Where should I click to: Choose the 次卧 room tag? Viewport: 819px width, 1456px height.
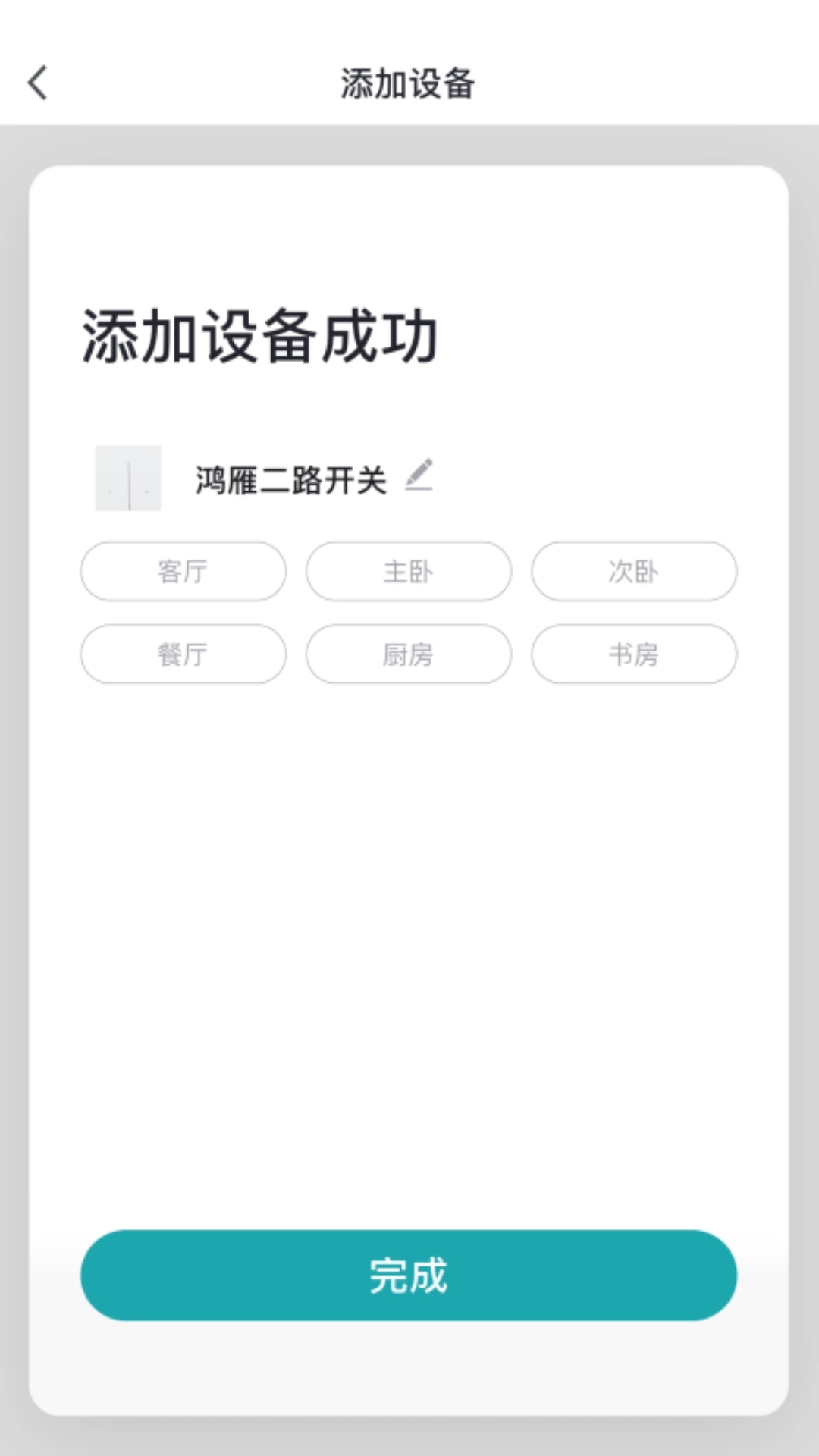click(x=634, y=572)
